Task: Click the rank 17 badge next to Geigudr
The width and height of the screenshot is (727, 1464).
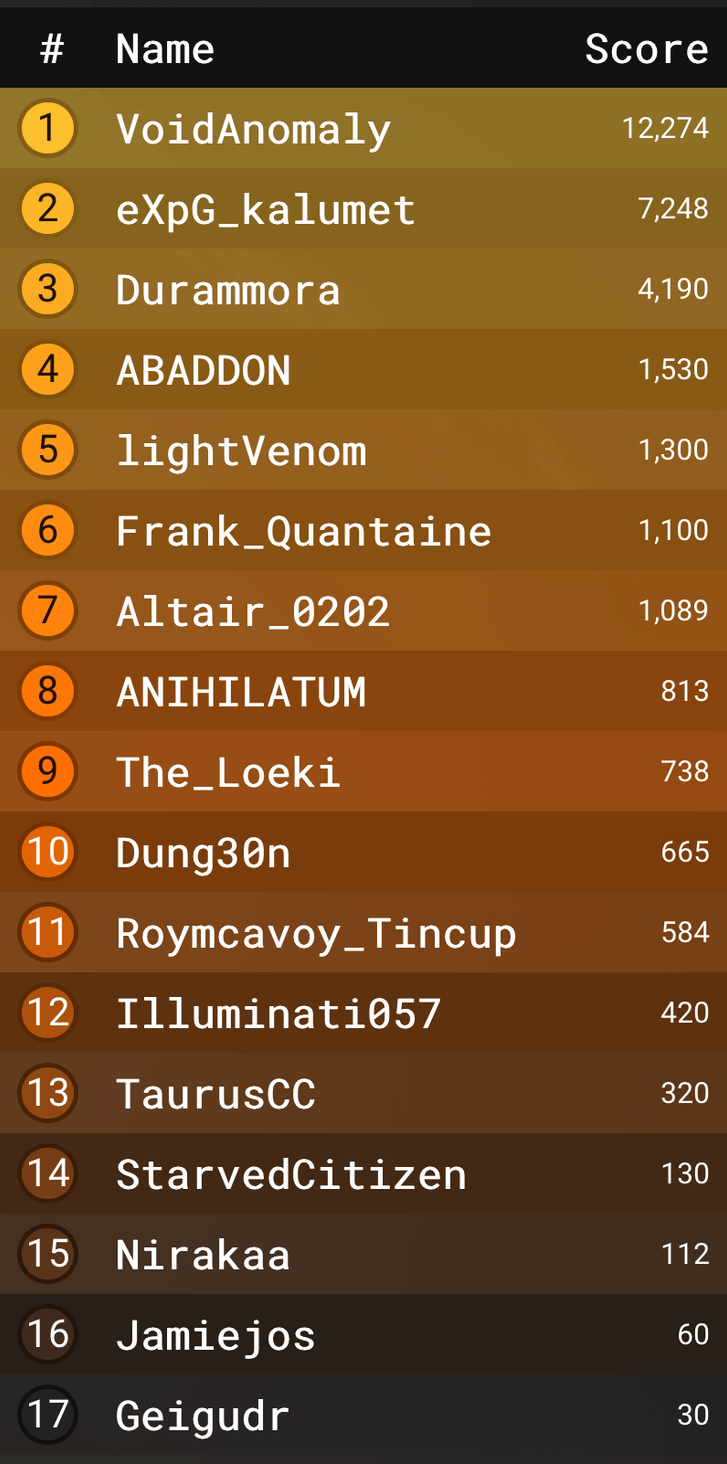Action: [x=47, y=1415]
